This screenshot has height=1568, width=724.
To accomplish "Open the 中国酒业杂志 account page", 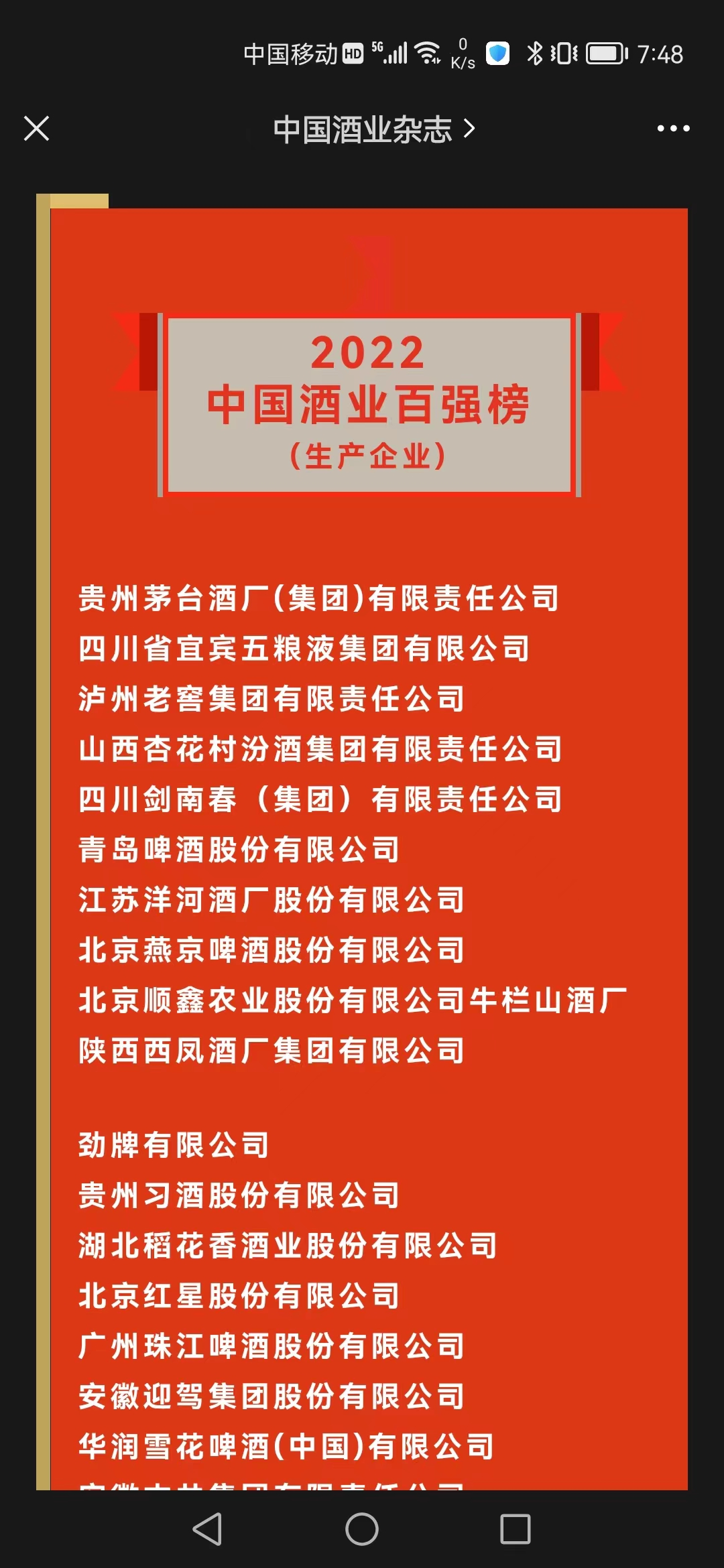I will click(x=373, y=129).
